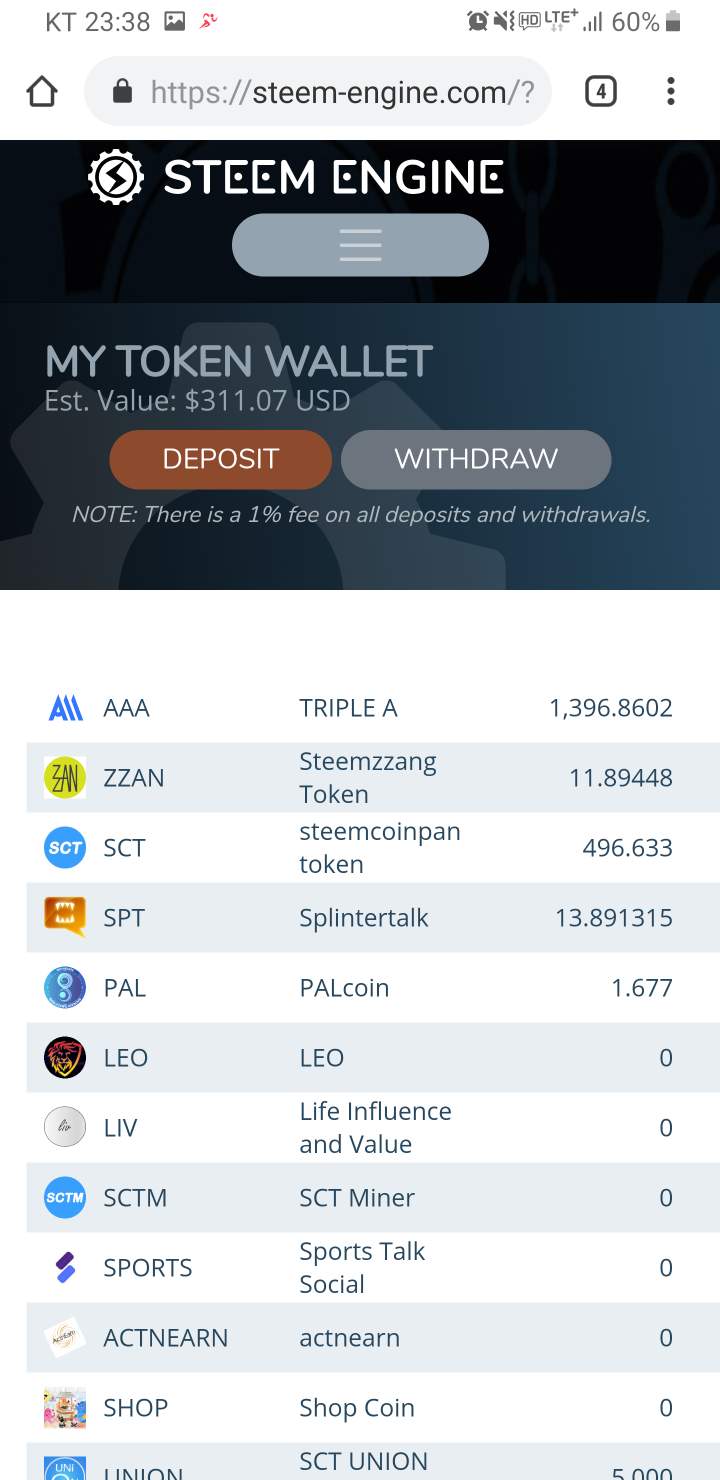Open the PAL PALcoin row
The image size is (720, 1480).
click(x=360, y=988)
